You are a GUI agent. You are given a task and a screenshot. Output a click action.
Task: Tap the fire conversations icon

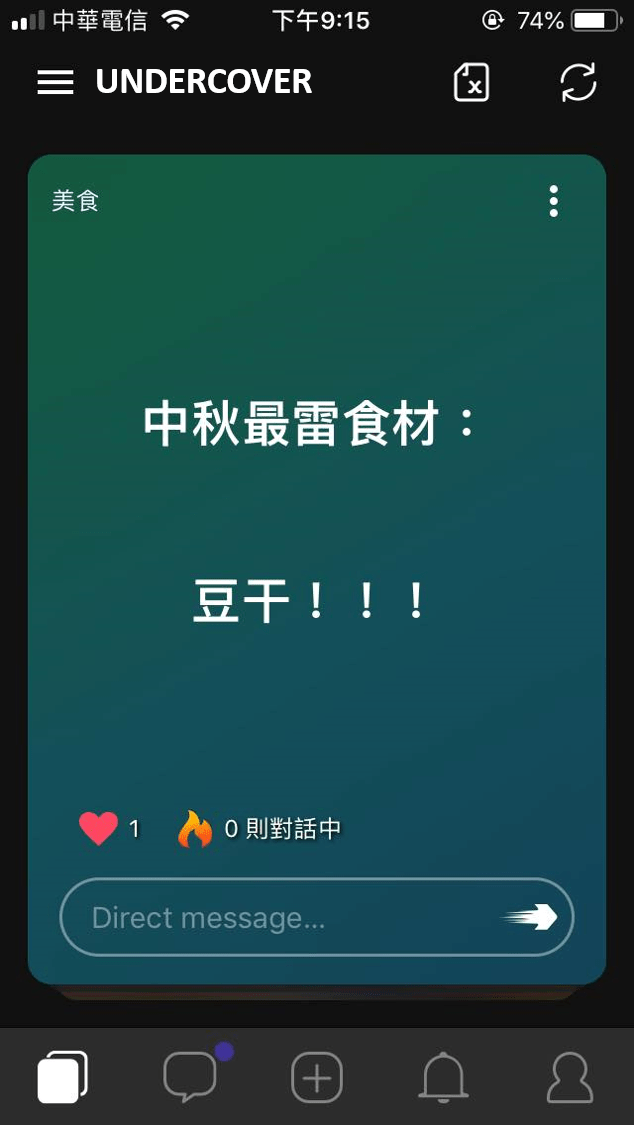(x=195, y=829)
